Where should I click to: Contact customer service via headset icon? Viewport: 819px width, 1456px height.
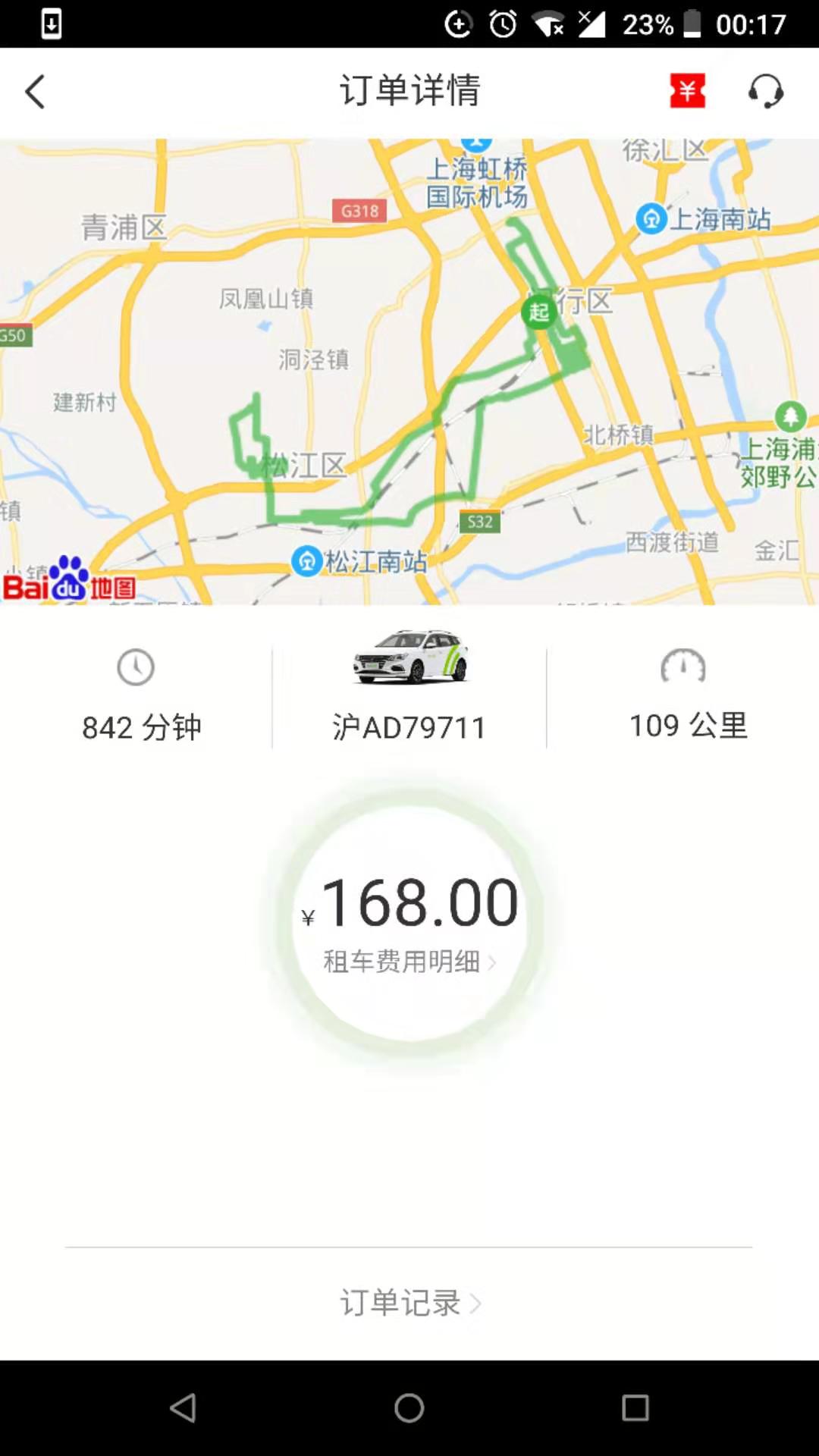pos(765,91)
